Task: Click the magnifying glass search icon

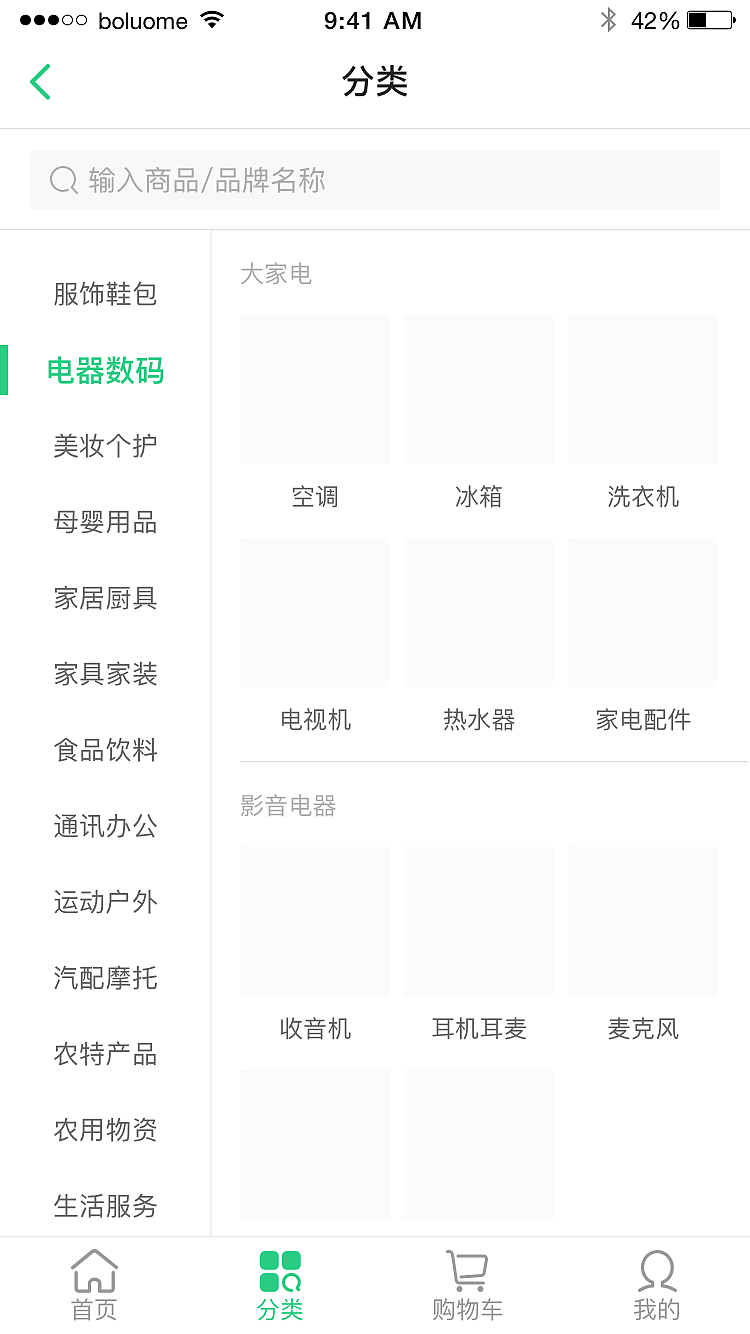Action: coord(63,180)
